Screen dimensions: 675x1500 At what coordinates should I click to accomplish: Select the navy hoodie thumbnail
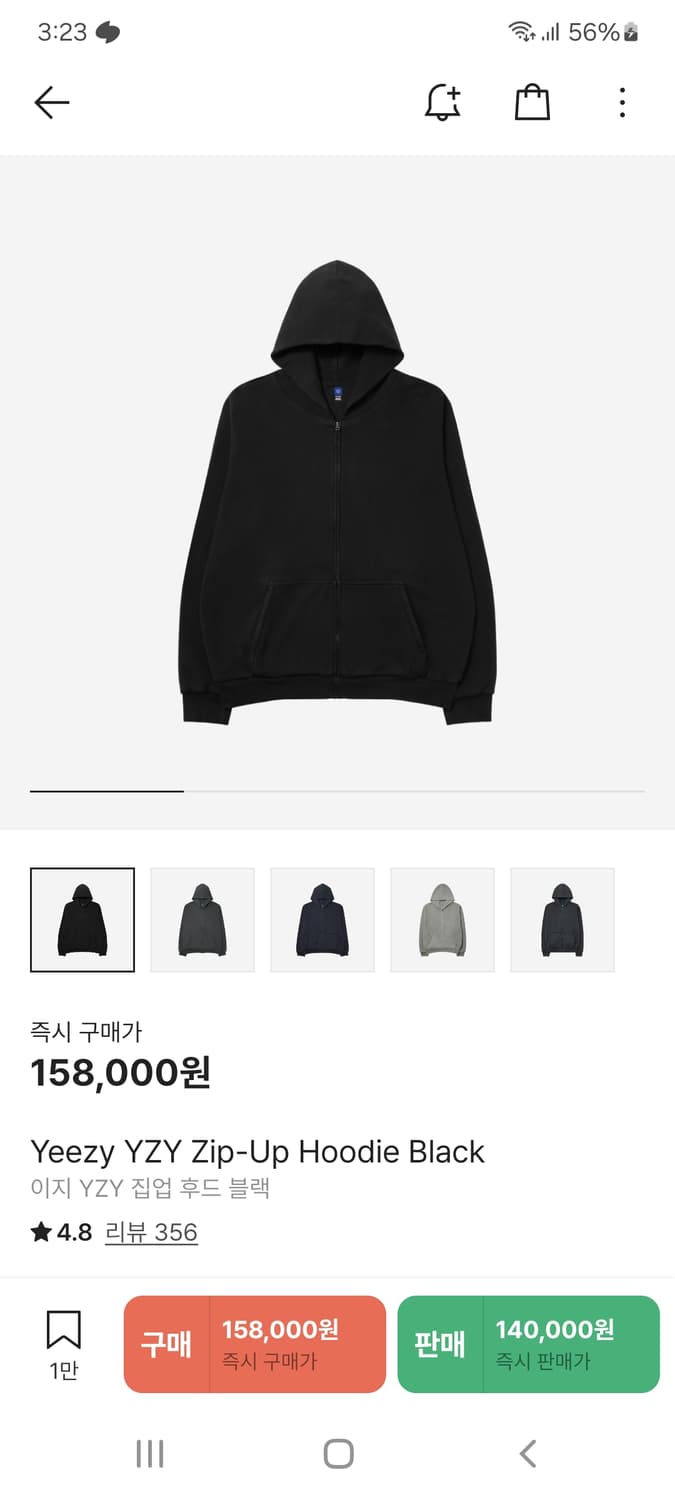(x=322, y=920)
